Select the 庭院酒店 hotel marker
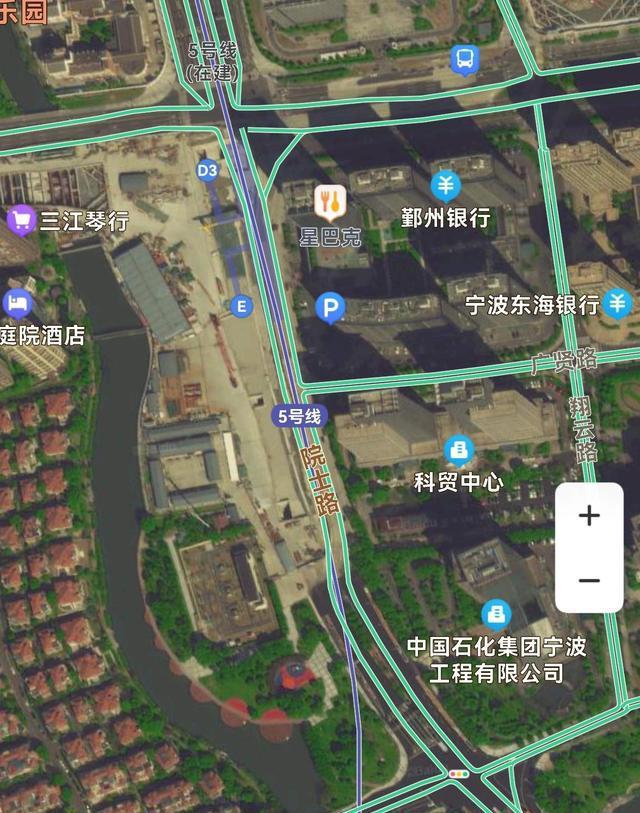The width and height of the screenshot is (640, 813). click(18, 302)
